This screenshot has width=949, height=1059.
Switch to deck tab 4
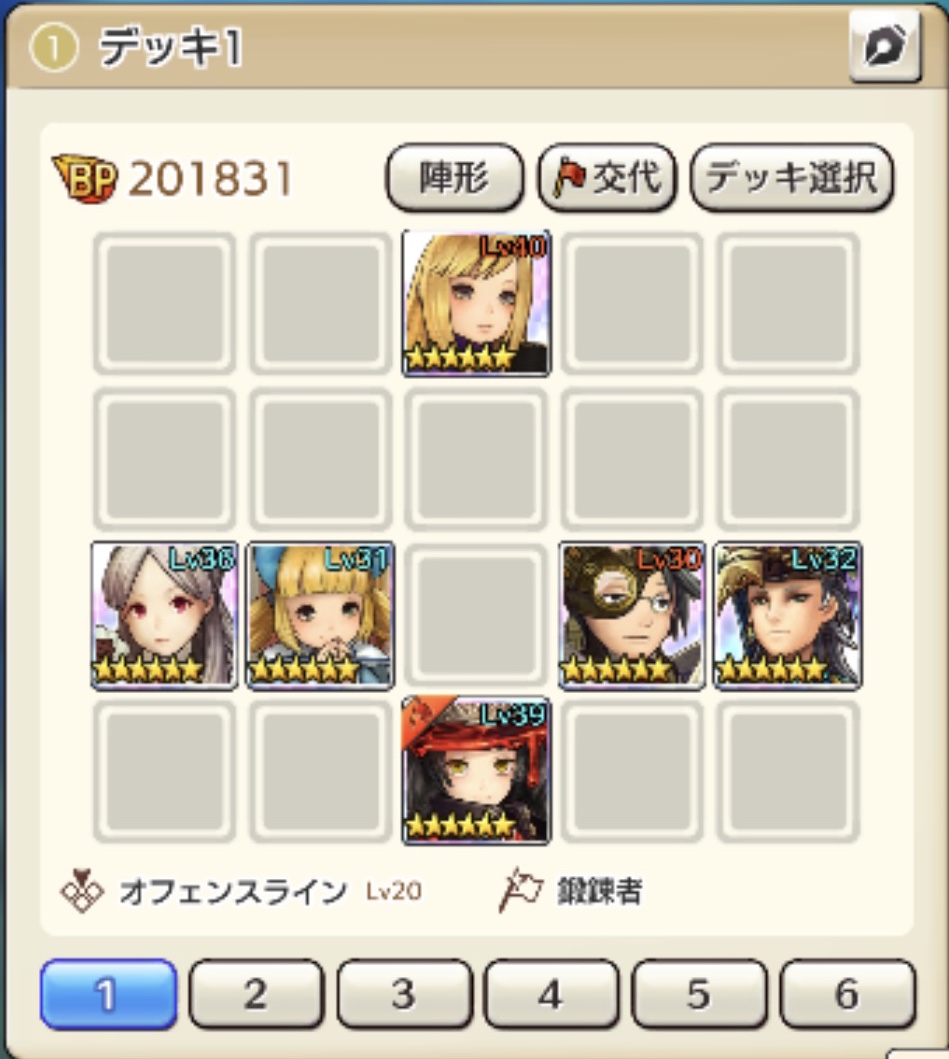point(552,994)
